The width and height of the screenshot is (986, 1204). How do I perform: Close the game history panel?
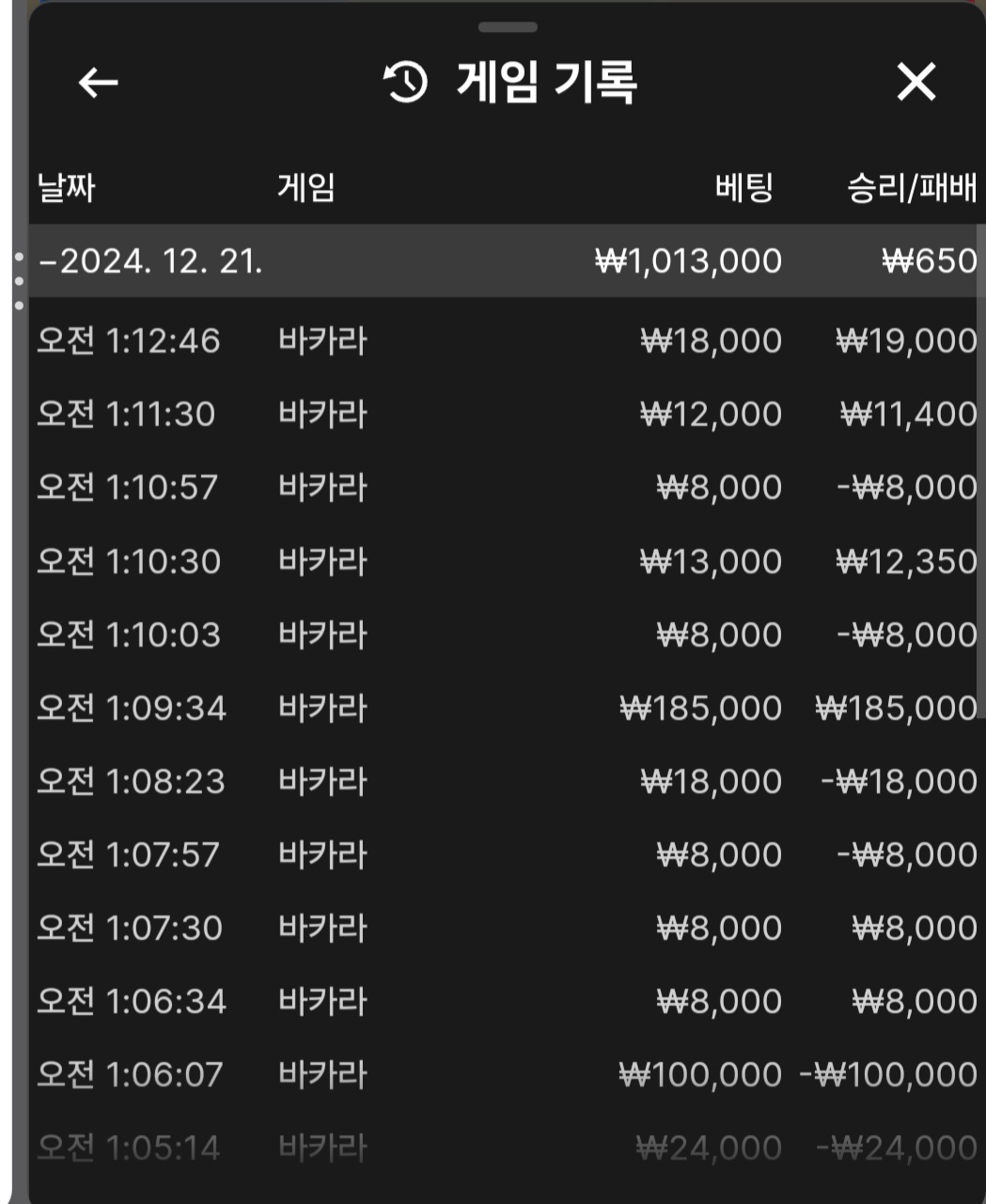[916, 83]
